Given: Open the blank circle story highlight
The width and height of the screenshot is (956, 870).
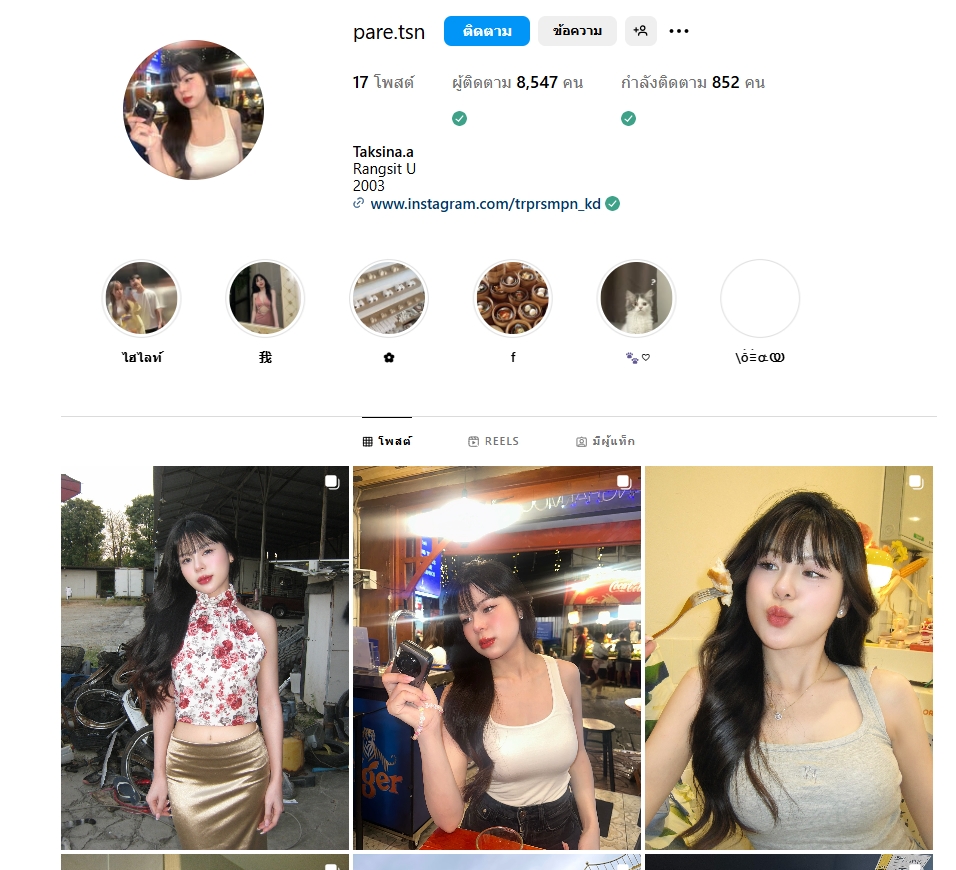Looking at the screenshot, I should (760, 298).
